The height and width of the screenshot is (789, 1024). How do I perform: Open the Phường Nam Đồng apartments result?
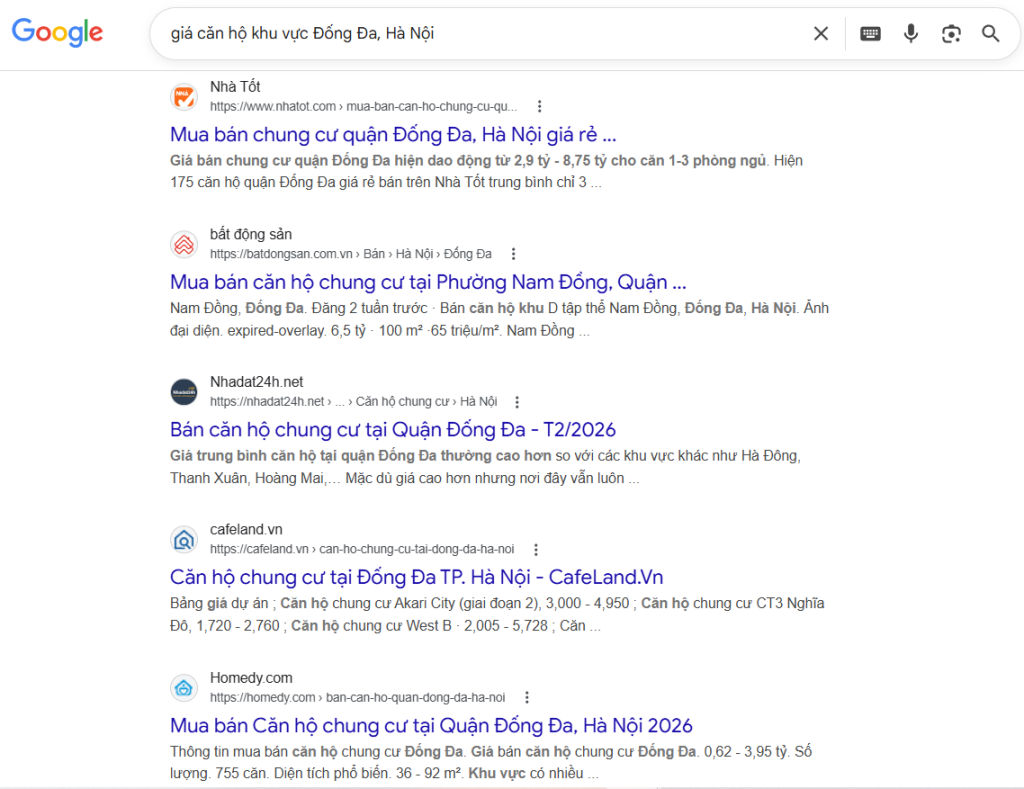(428, 282)
